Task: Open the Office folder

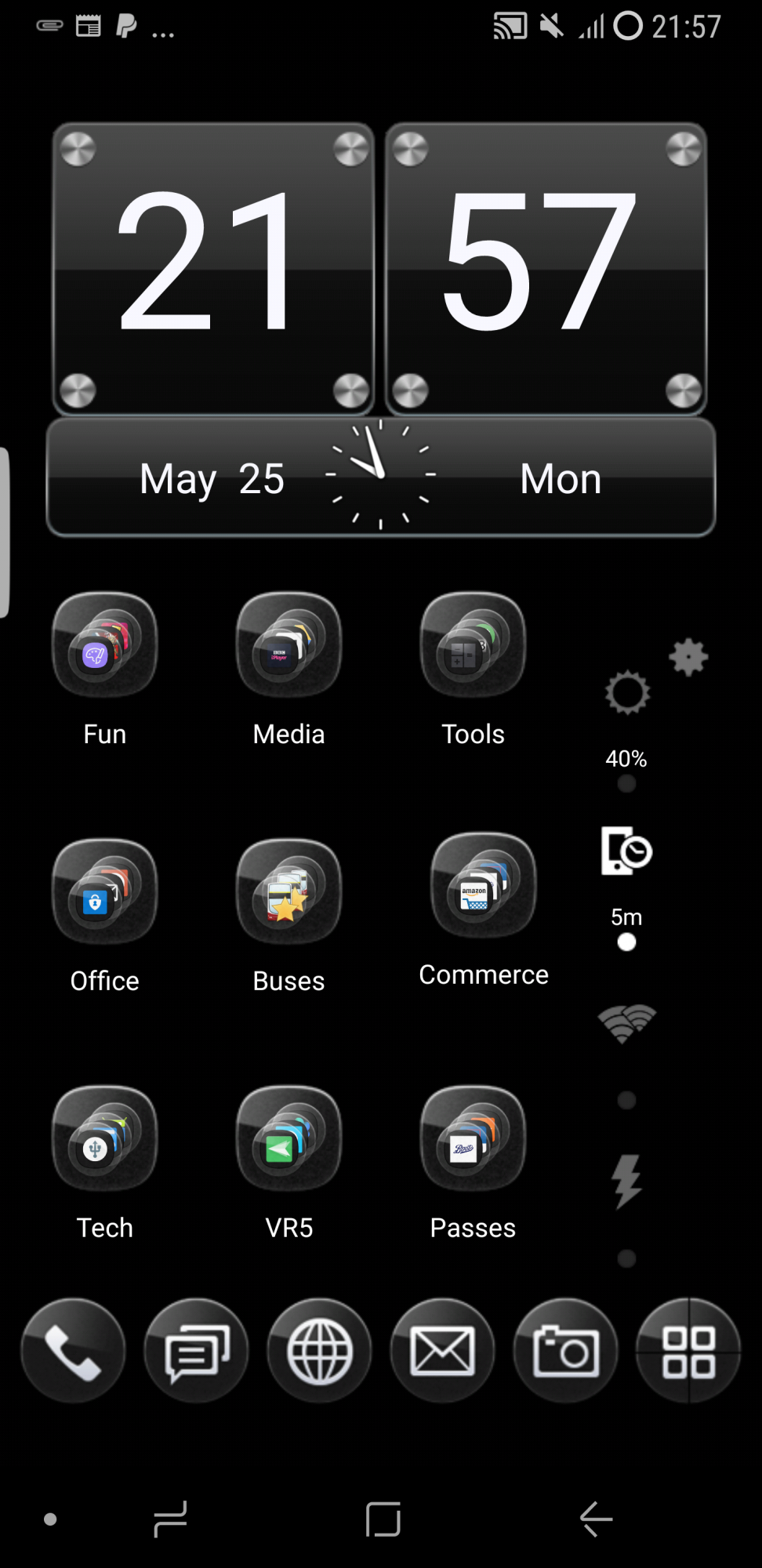Action: click(104, 892)
